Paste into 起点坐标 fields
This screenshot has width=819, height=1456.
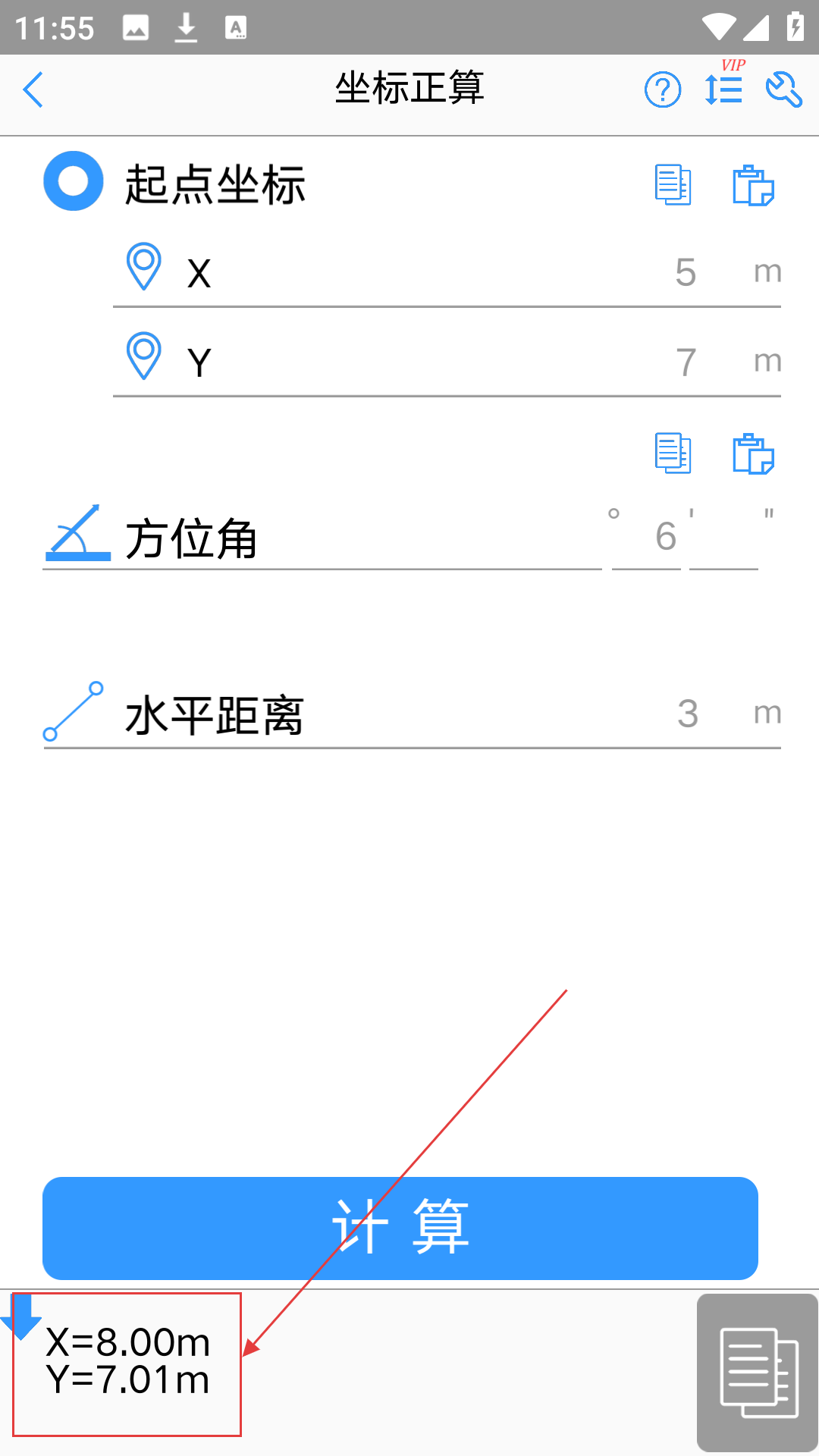point(753,185)
